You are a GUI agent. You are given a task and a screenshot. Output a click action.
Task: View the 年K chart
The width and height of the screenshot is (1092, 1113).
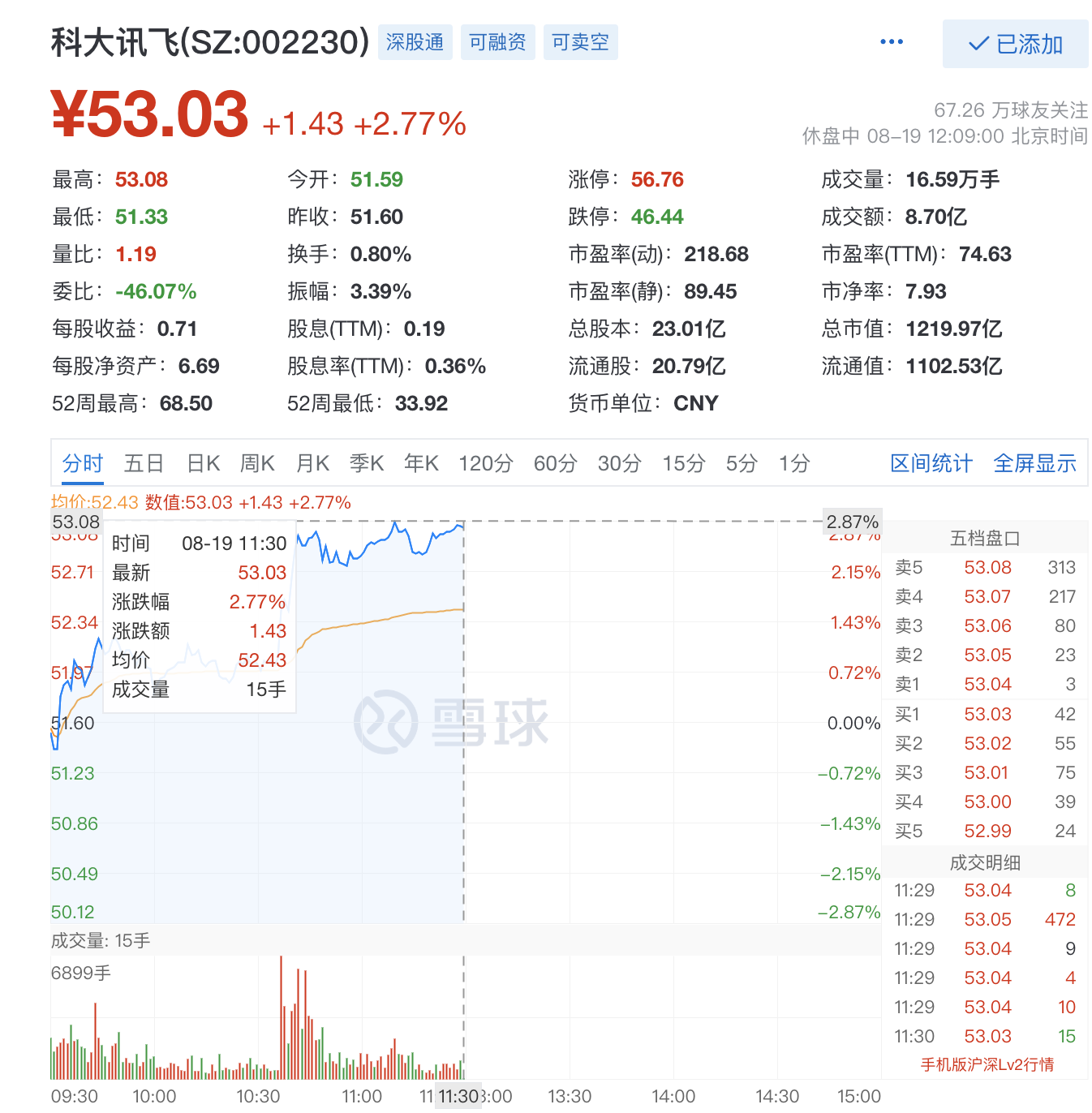coord(421,463)
